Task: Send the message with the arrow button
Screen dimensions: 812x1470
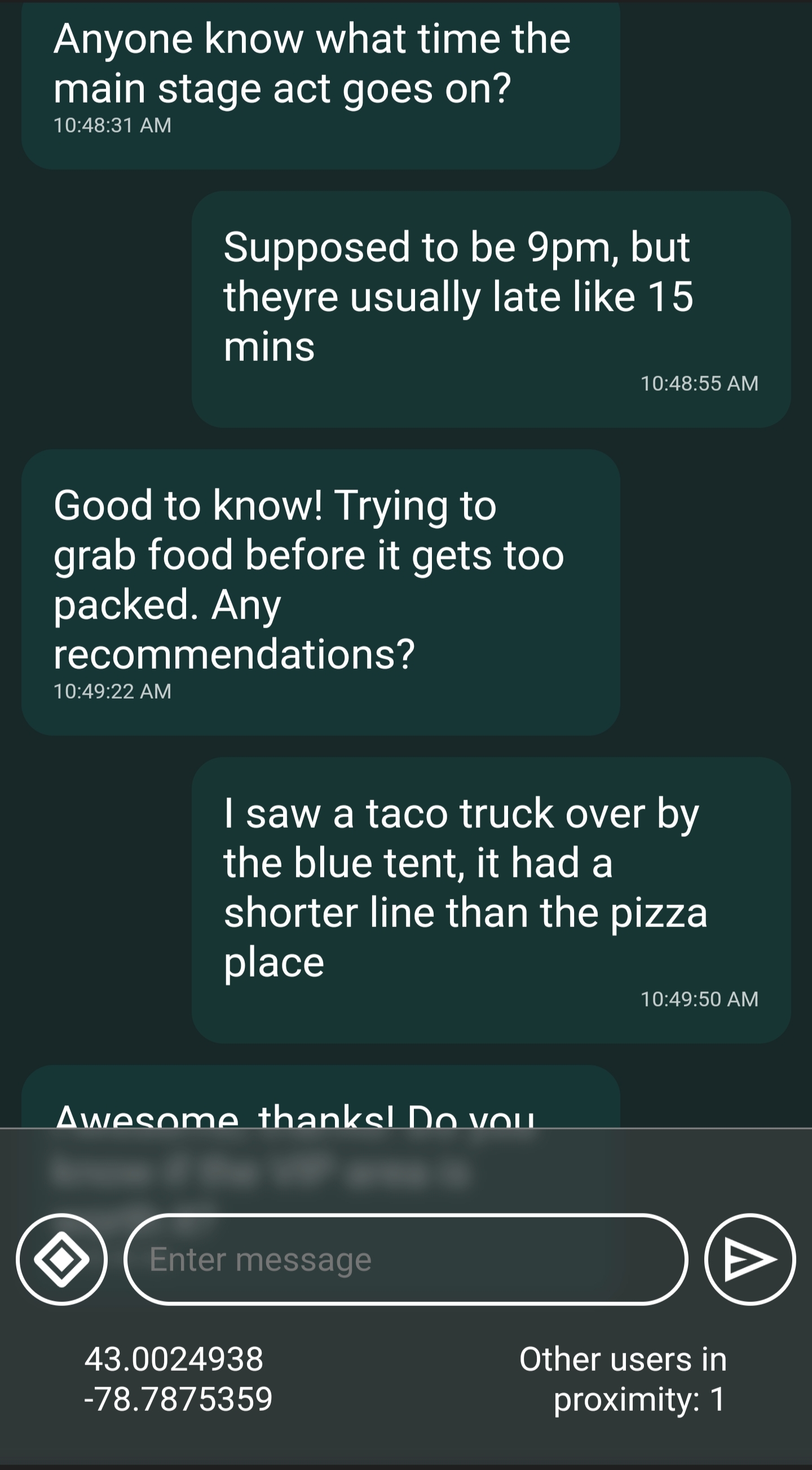Action: click(749, 1259)
